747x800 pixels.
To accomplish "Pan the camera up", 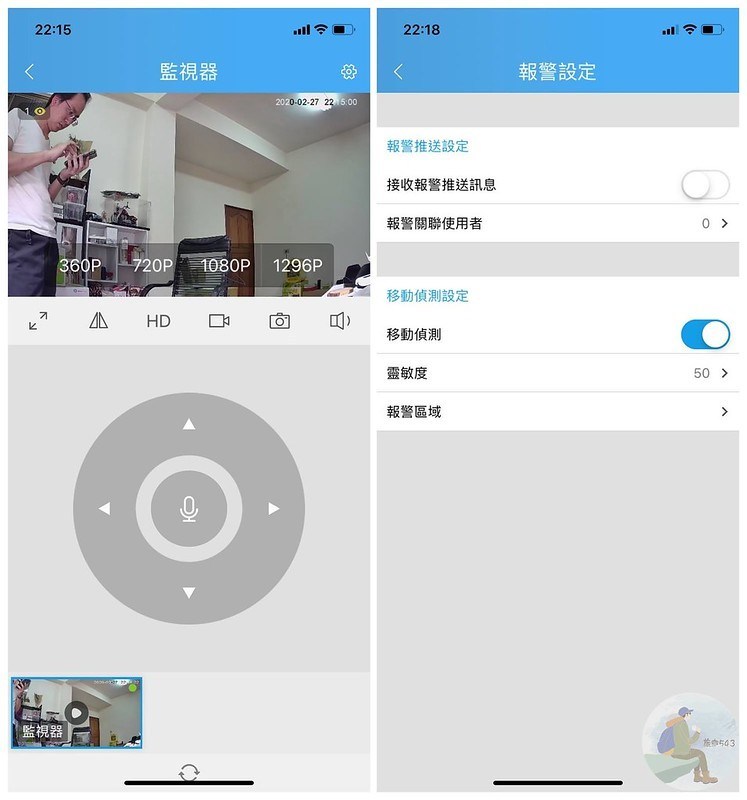I will 189,425.
